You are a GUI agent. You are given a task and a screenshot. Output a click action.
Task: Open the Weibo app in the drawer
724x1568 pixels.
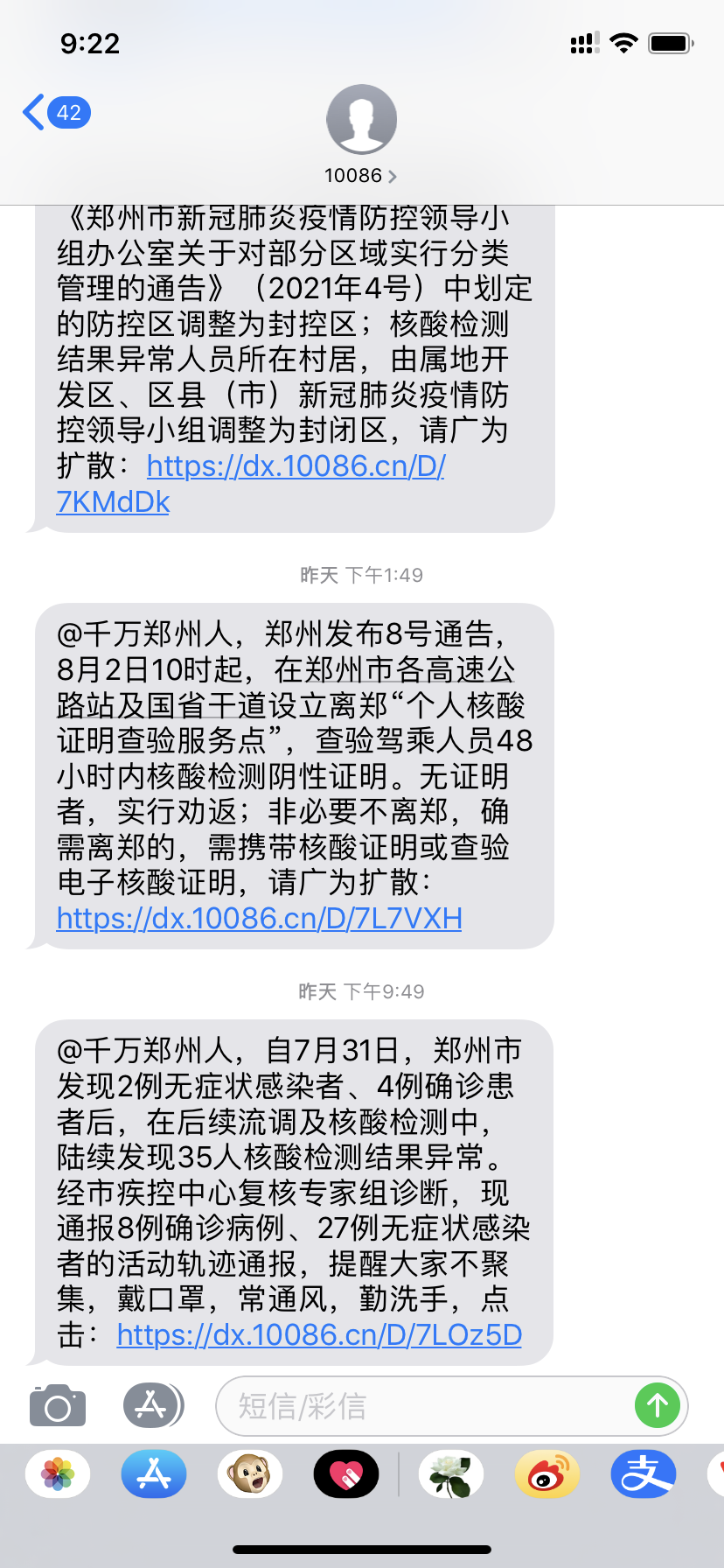pos(547,1474)
